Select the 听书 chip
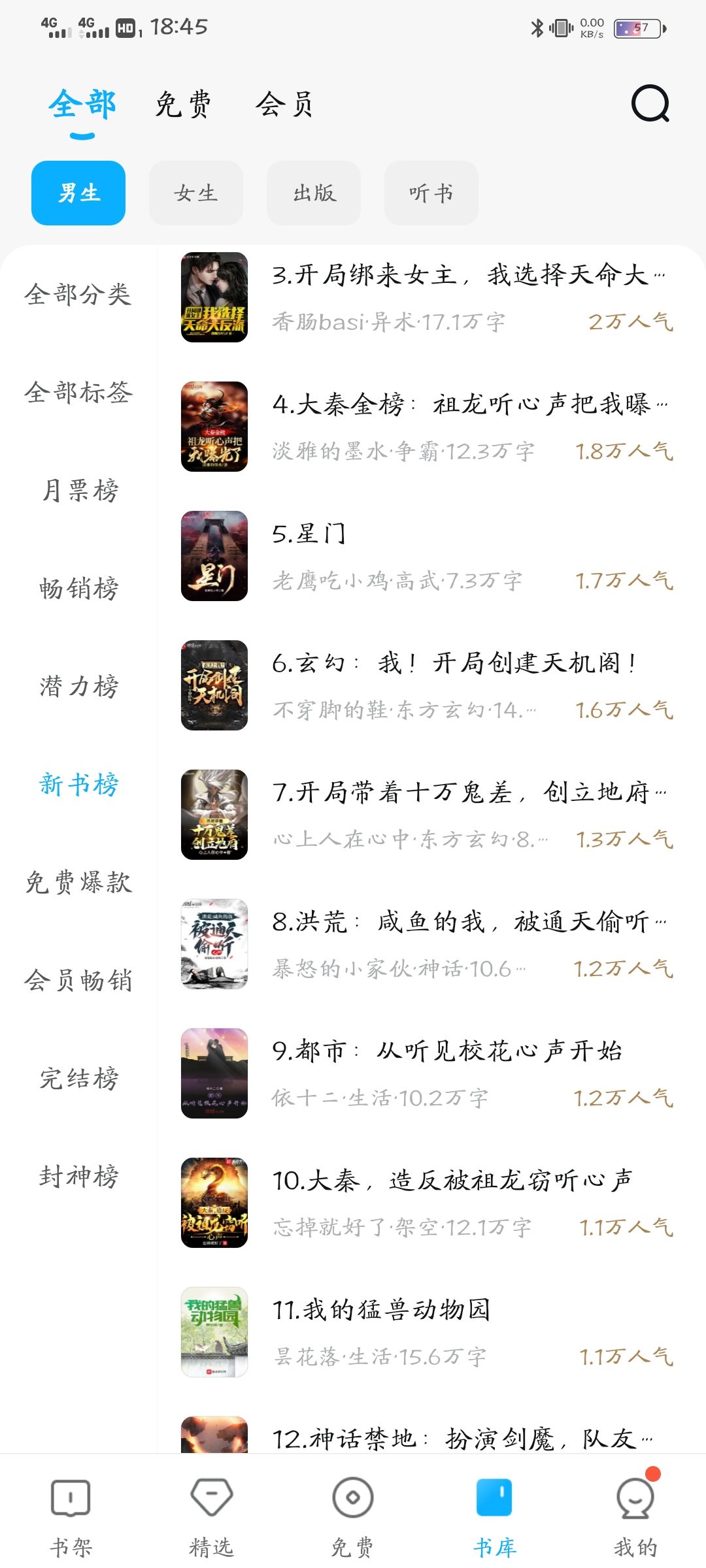The height and width of the screenshot is (1568, 706). [431, 193]
